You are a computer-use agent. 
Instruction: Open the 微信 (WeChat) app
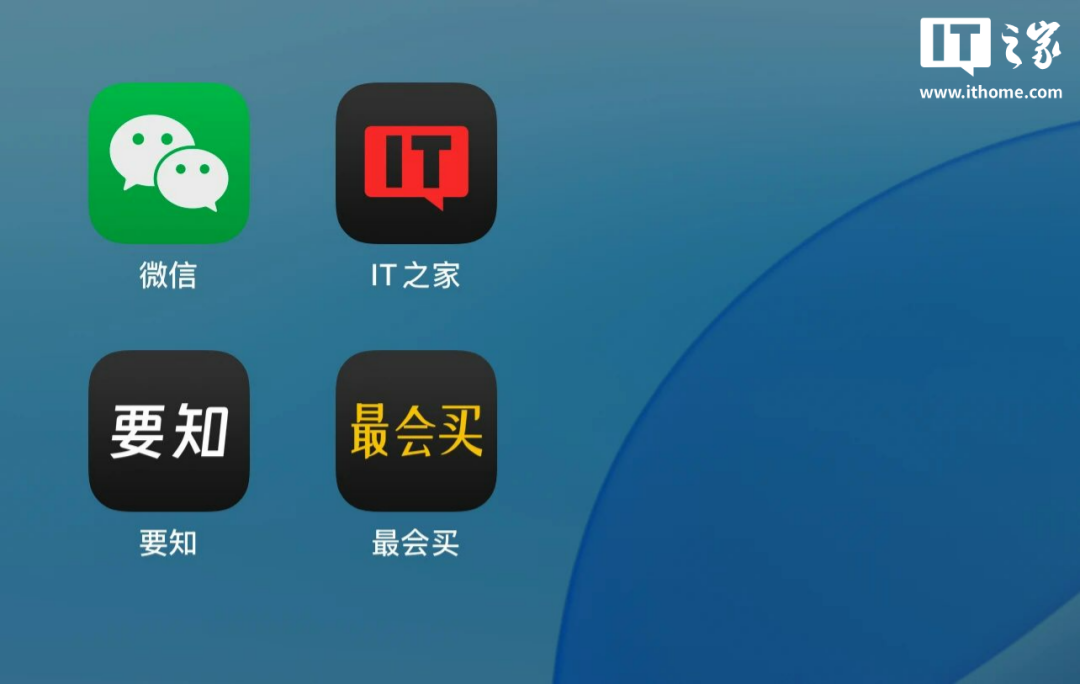click(168, 163)
